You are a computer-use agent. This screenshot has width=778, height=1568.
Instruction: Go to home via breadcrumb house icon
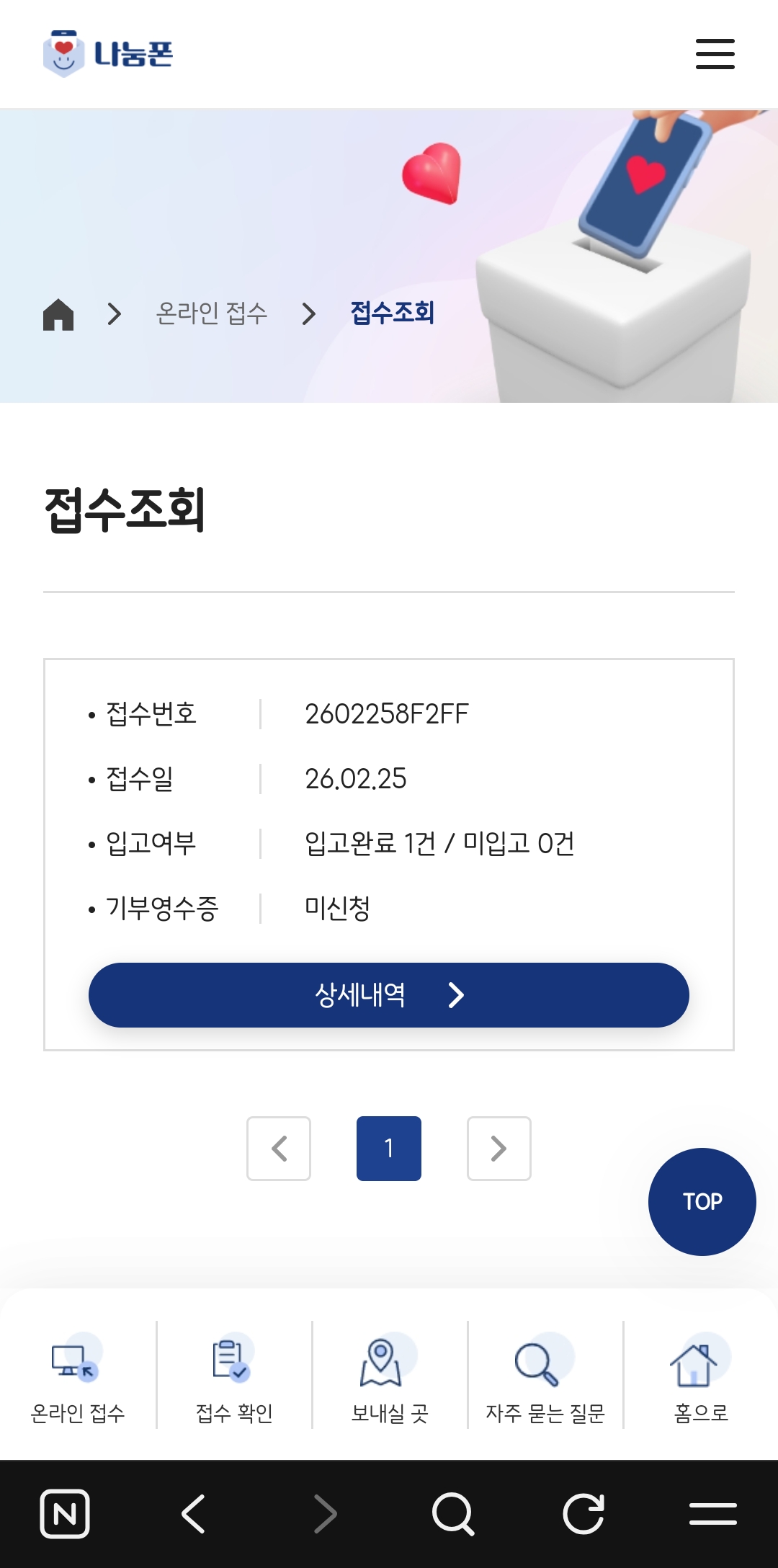[58, 314]
